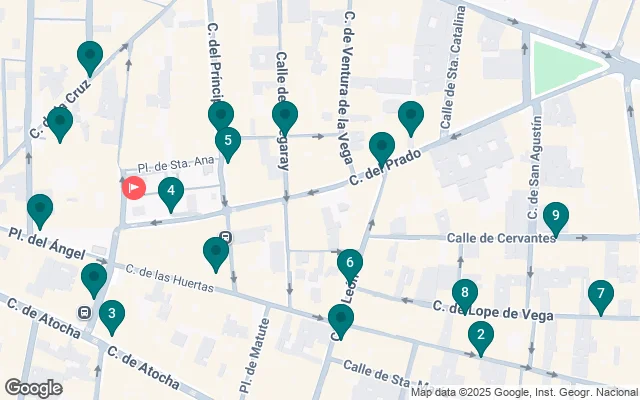The width and height of the screenshot is (640, 400).
Task: Tap the red flag marker at Plaza Santa Ana
Action: coord(133,186)
